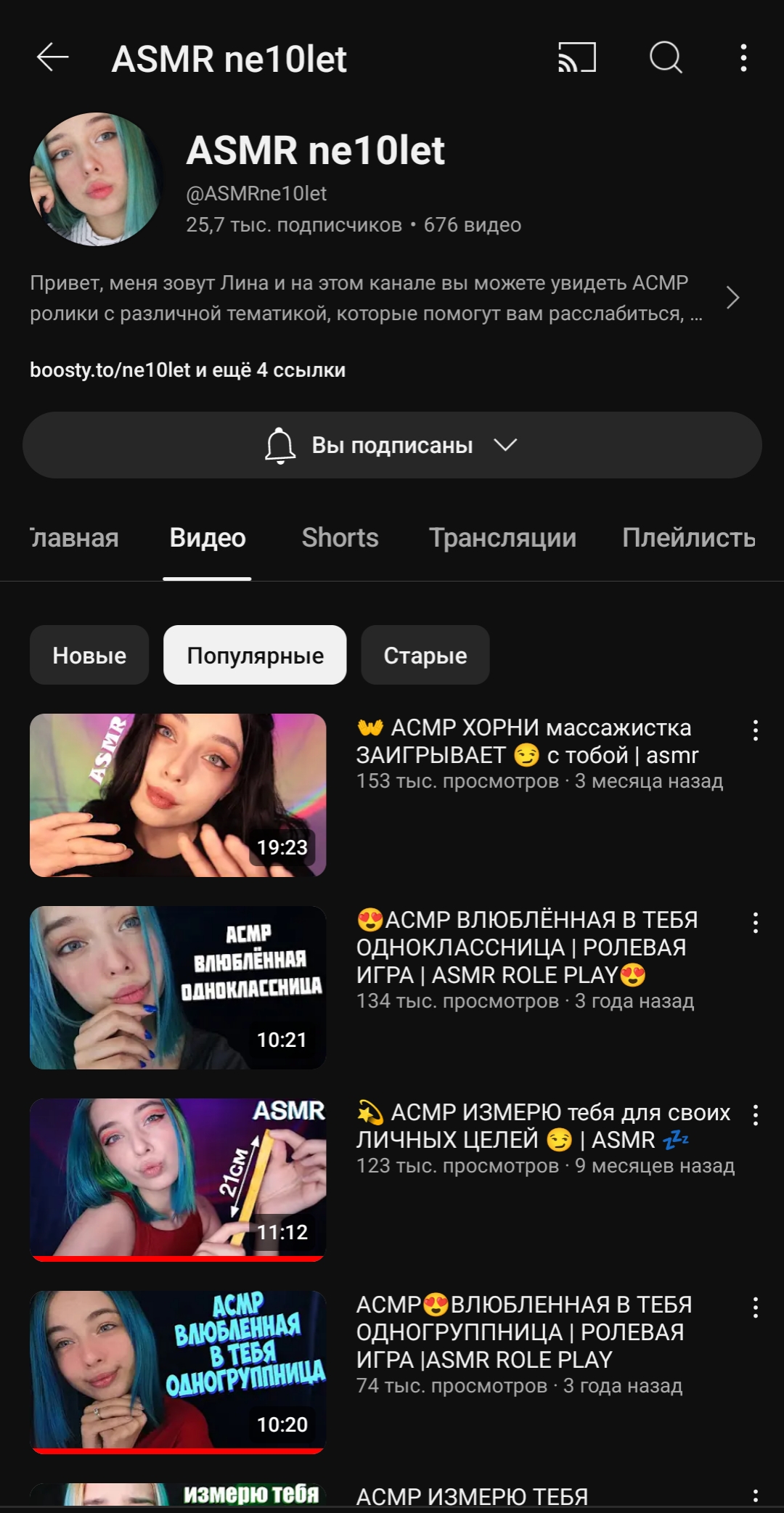Open options for ХОРНИ массажистка video
784x1513 pixels.
(x=756, y=730)
